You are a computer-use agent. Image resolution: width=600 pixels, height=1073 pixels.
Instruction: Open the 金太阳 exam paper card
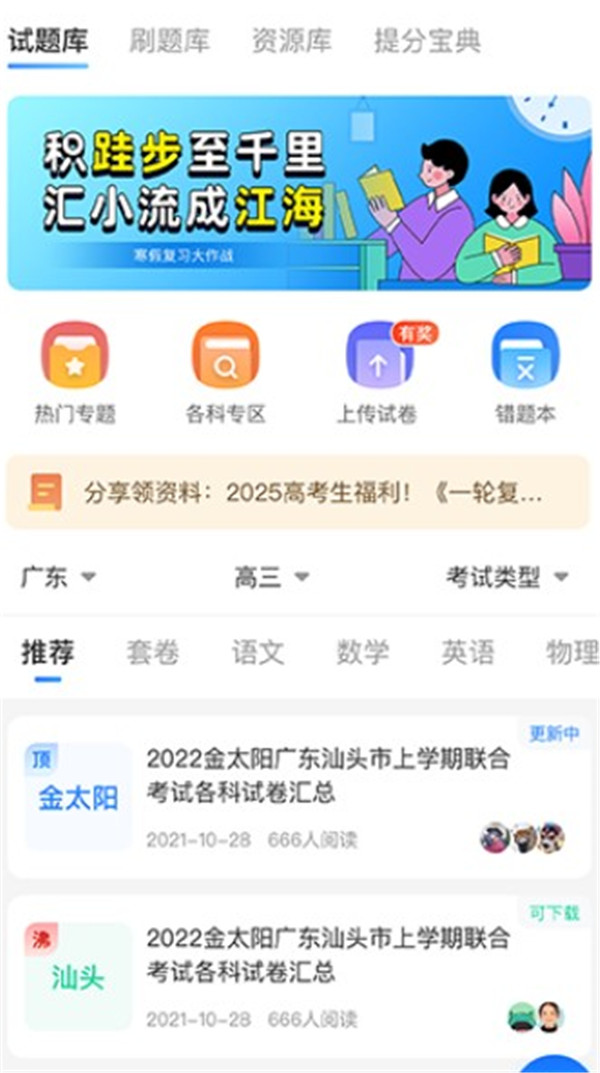[299, 795]
